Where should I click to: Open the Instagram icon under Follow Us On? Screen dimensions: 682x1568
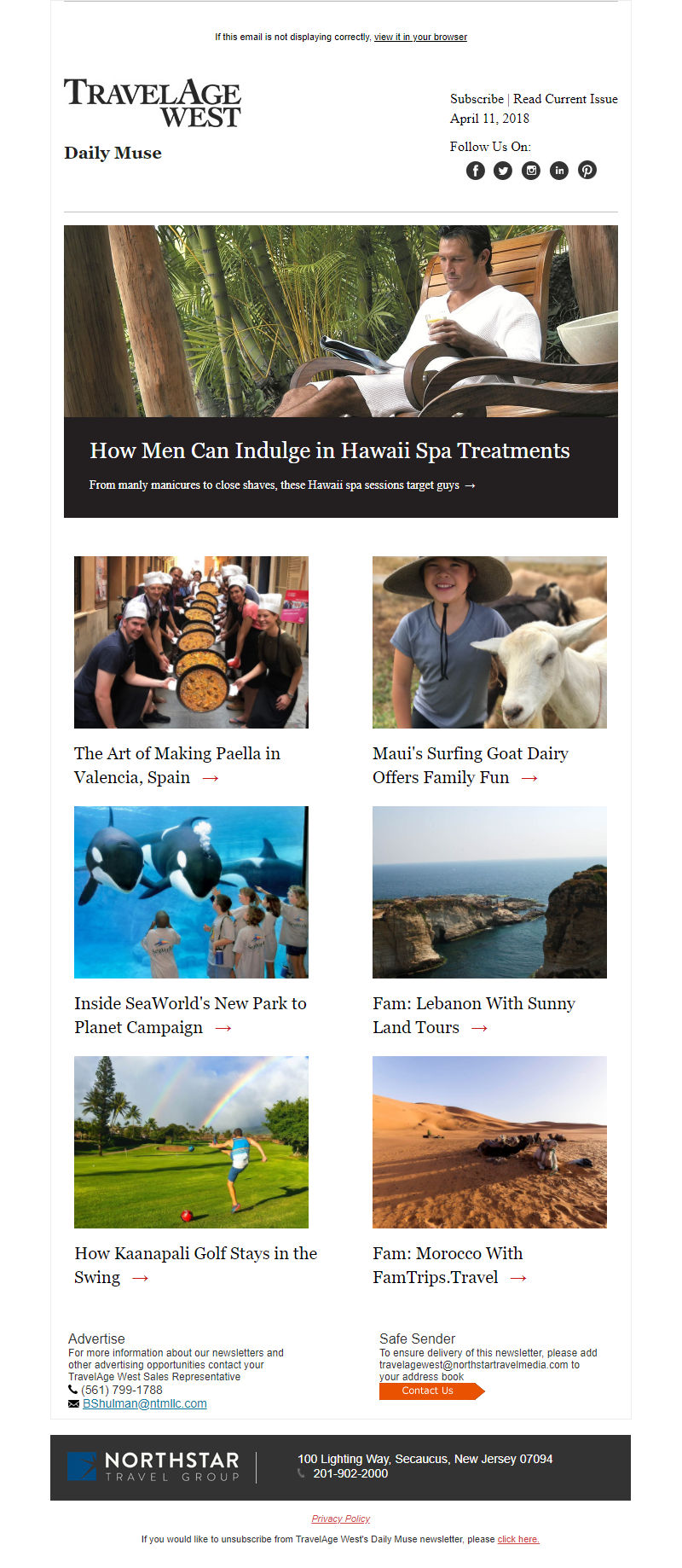(x=531, y=171)
